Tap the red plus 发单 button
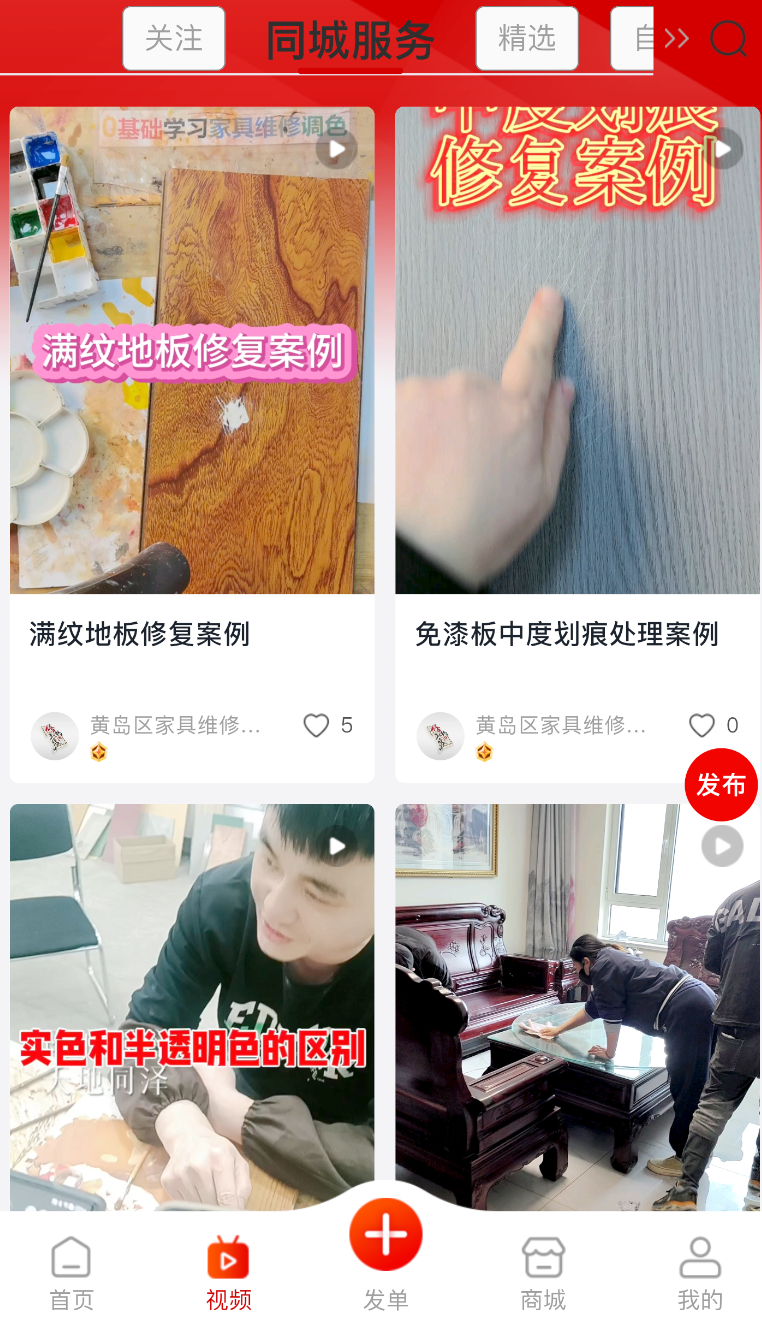This screenshot has height=1326, width=762. point(386,1234)
